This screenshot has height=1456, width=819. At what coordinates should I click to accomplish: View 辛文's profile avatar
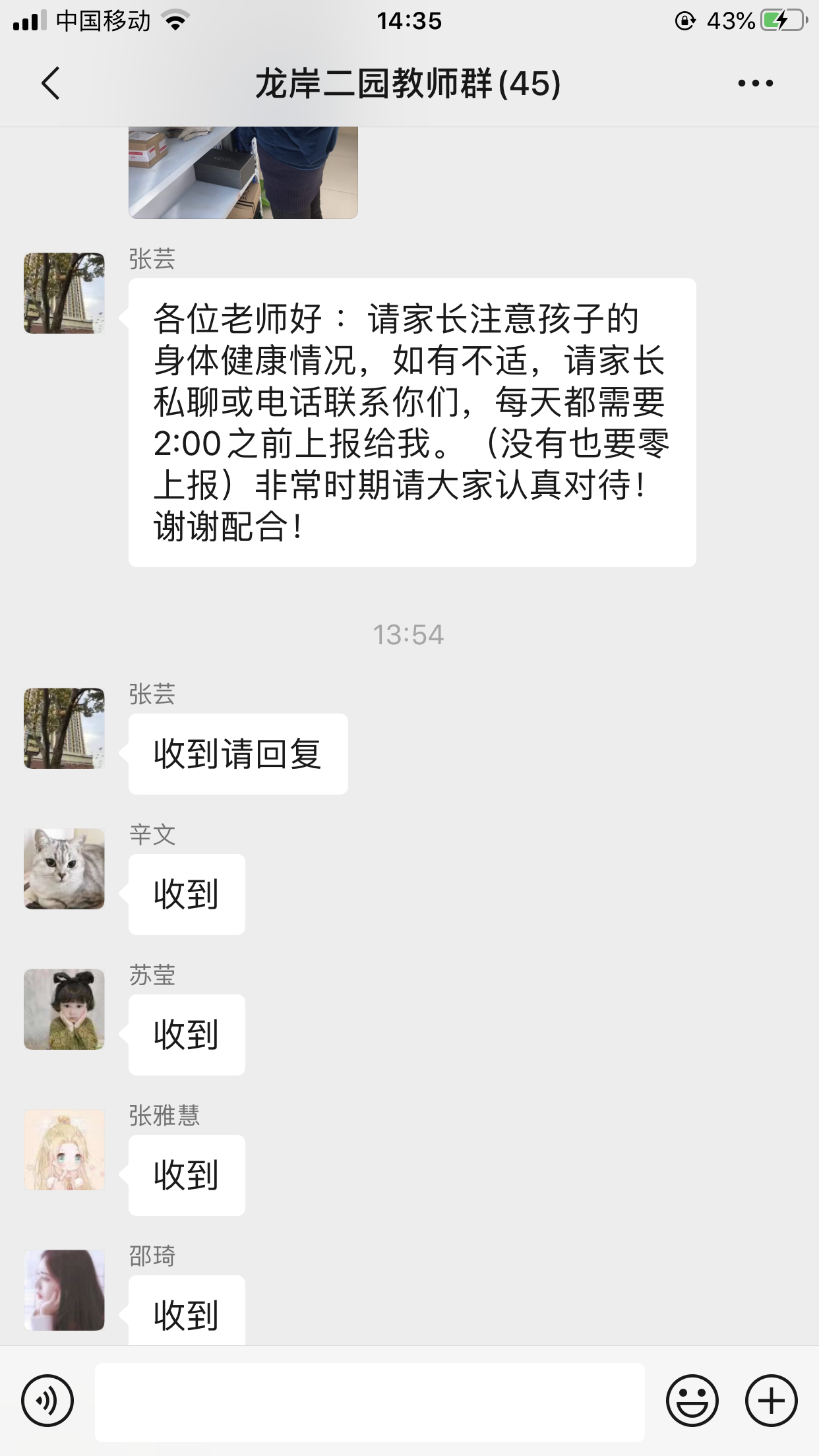click(64, 868)
